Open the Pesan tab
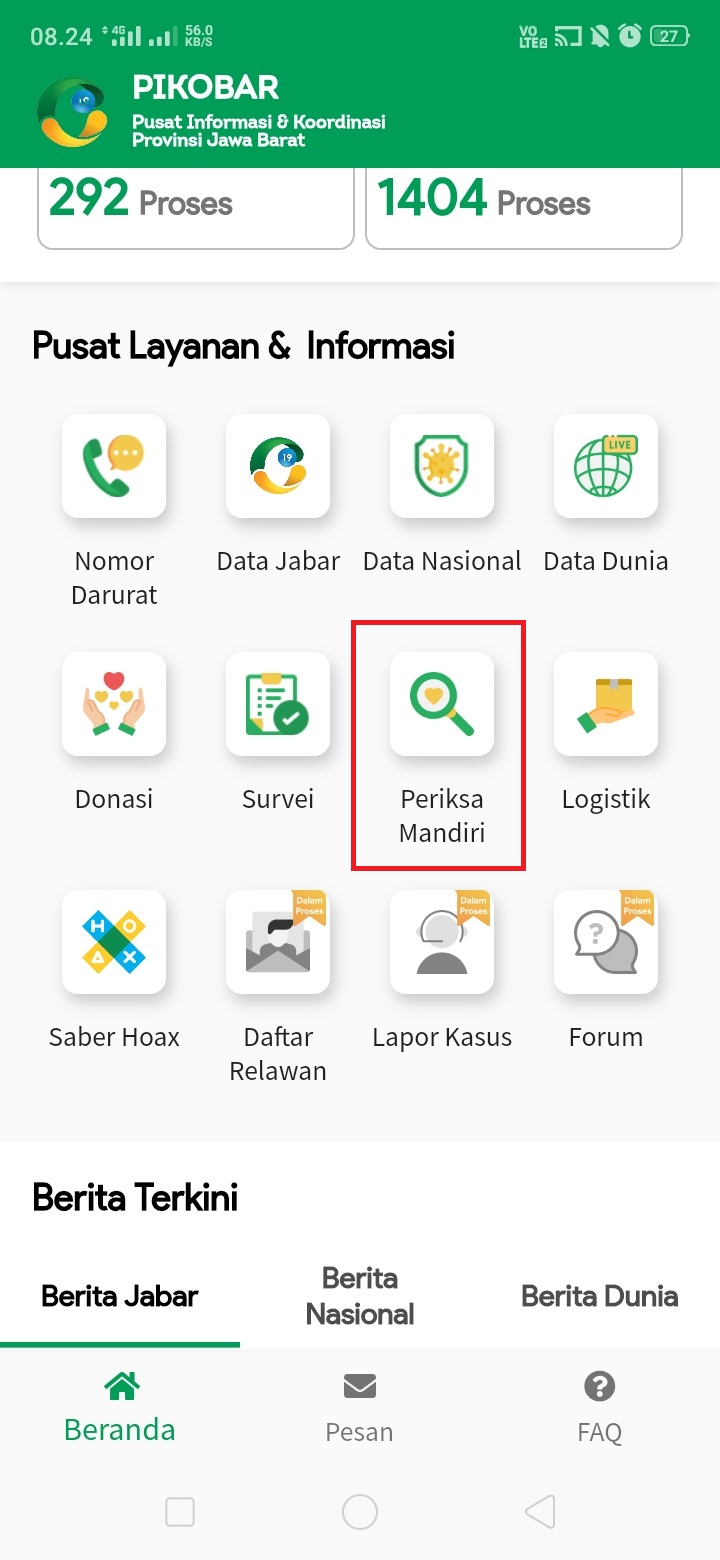The height and width of the screenshot is (1560, 720). tap(360, 1408)
